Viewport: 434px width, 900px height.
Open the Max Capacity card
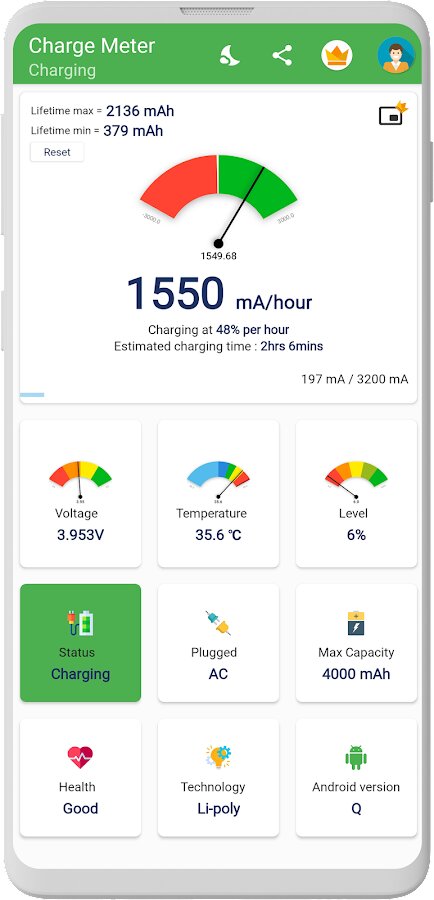click(356, 643)
